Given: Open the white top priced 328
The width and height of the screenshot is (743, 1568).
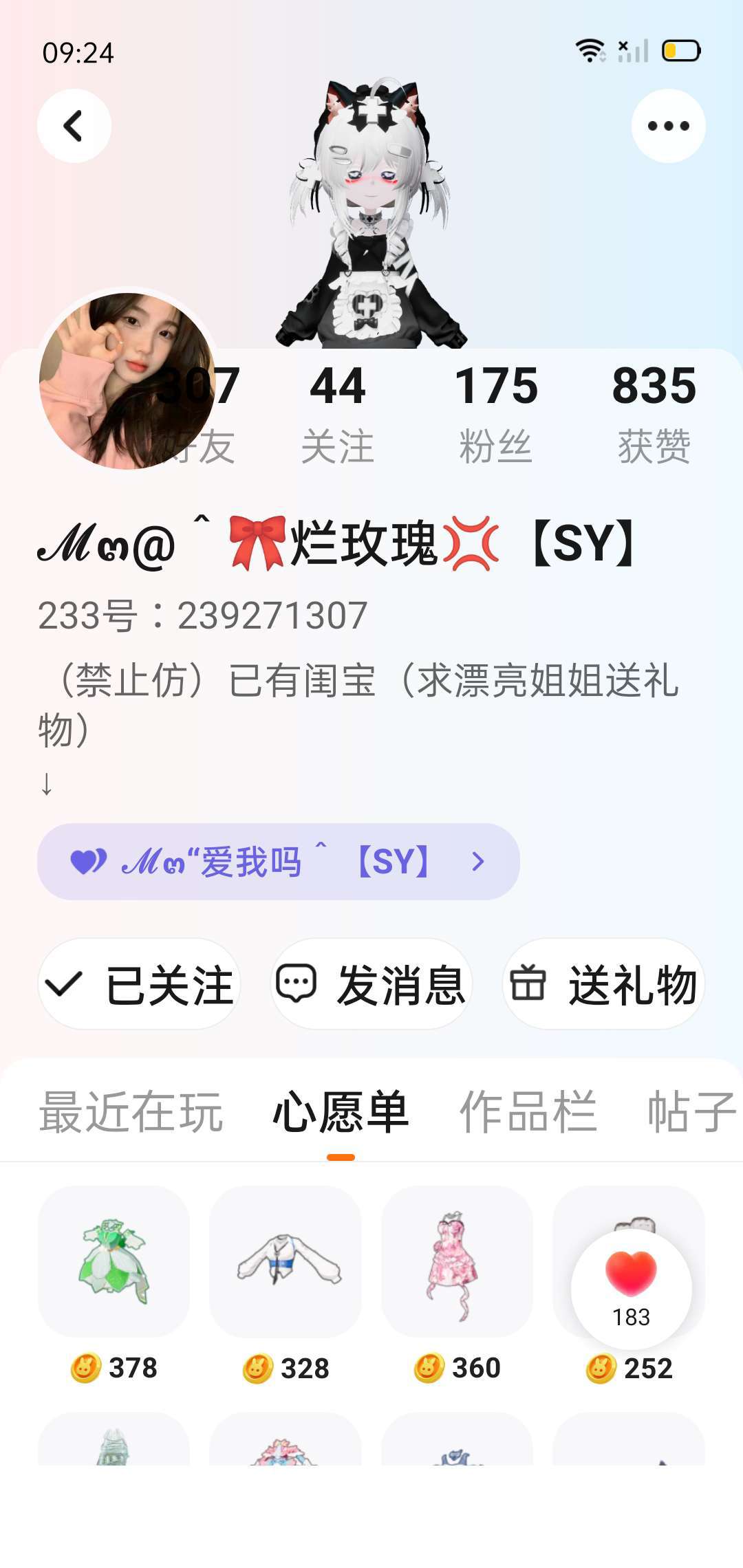Looking at the screenshot, I should tap(286, 1261).
